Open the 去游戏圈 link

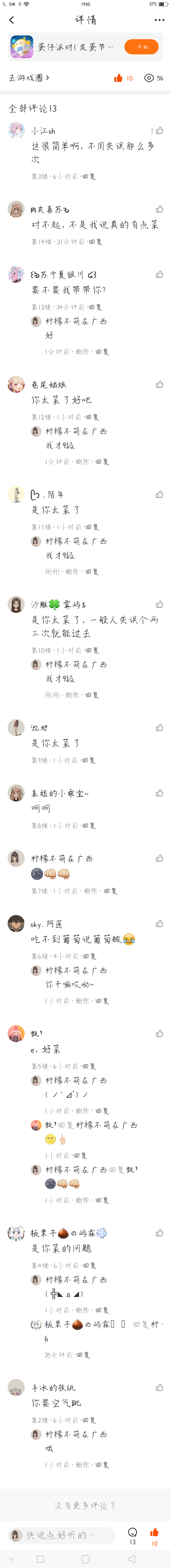(x=28, y=78)
